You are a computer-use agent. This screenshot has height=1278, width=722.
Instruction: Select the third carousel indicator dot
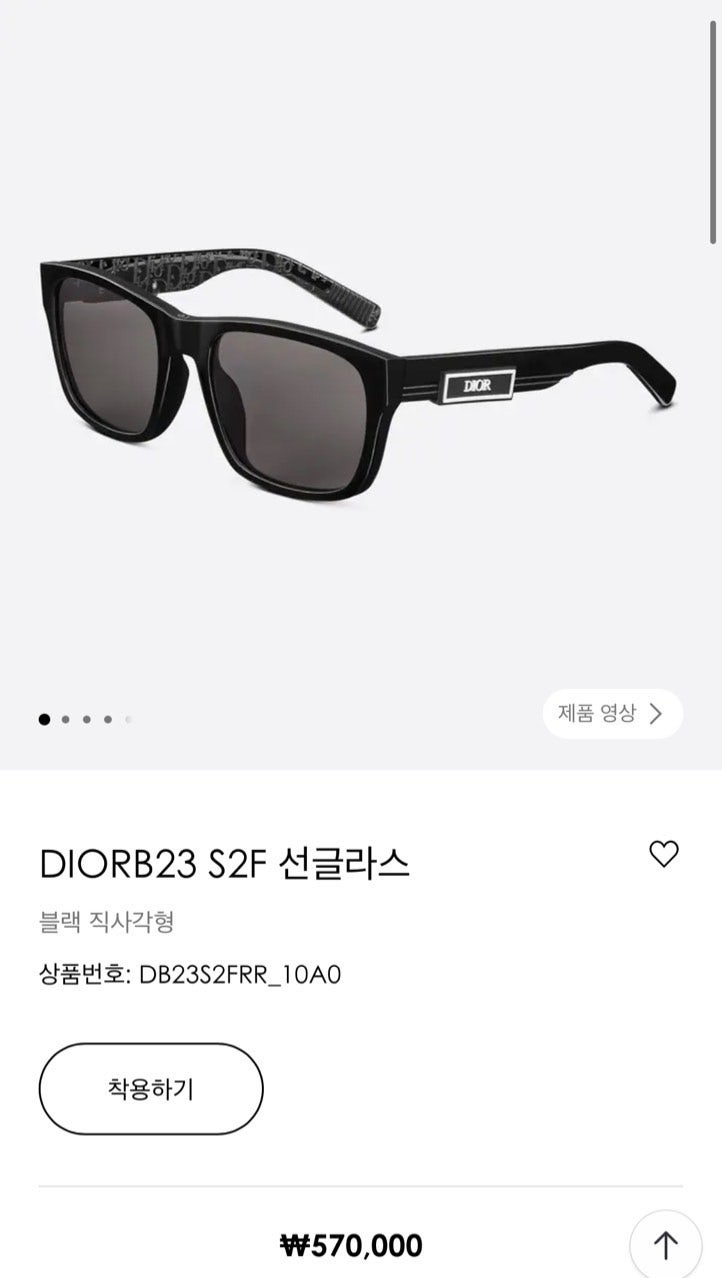pyautogui.click(x=86, y=718)
